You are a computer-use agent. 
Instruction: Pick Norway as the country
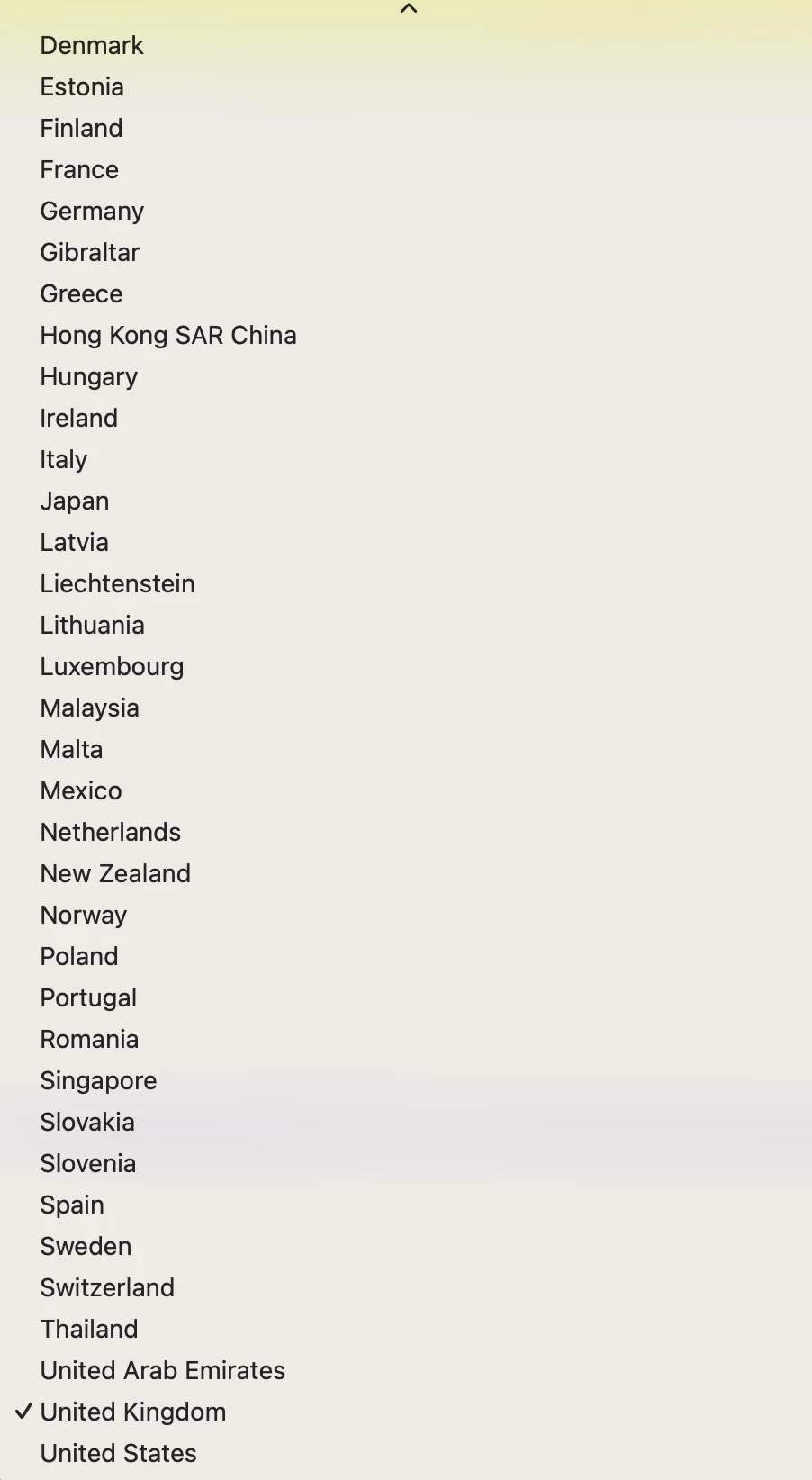click(x=406, y=915)
